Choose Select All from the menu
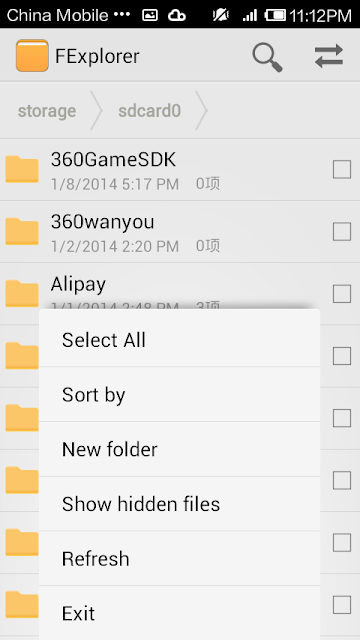Screen dimensions: 360x640 click(180, 339)
